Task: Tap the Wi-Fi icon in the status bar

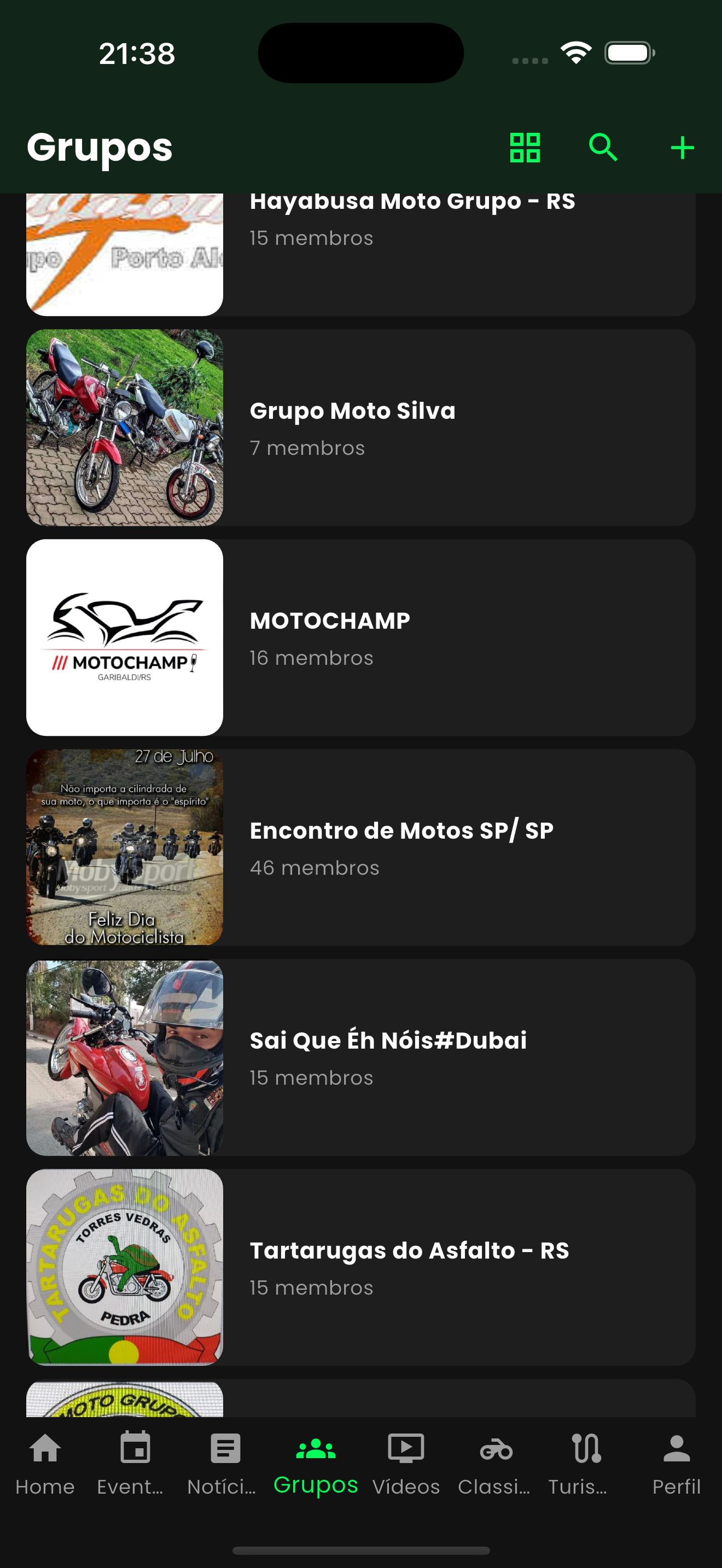Action: pos(575,54)
